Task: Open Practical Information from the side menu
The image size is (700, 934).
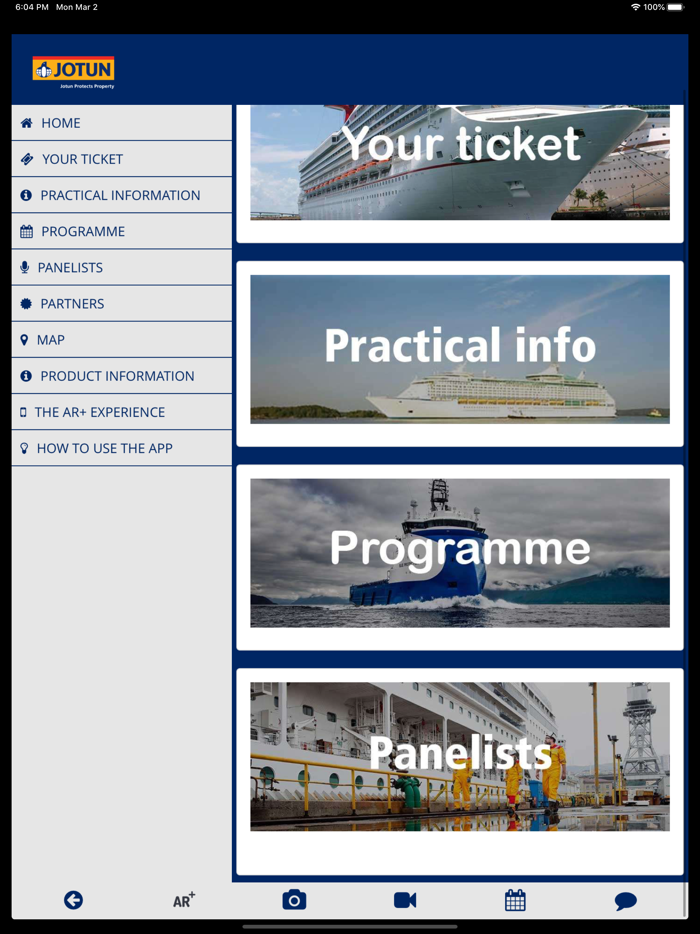Action: (120, 195)
